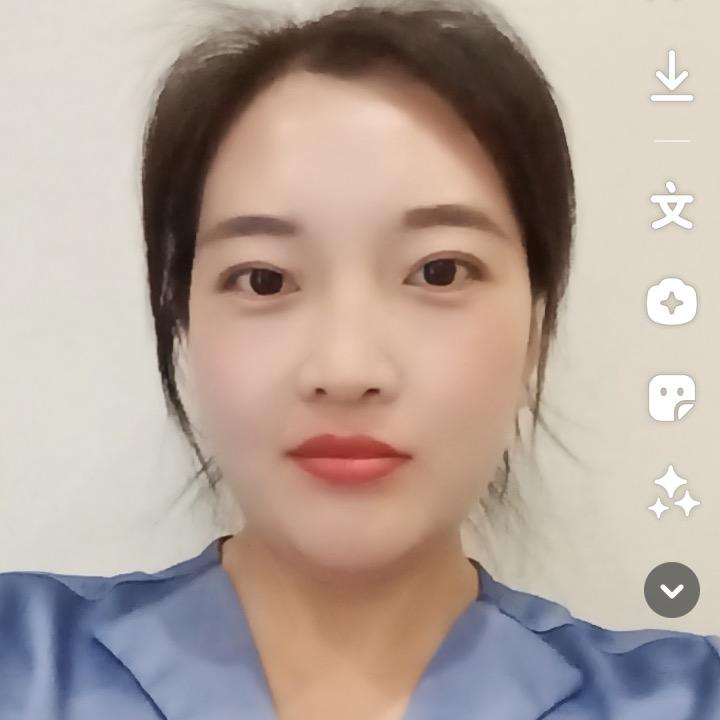The width and height of the screenshot is (720, 720).
Task: Collapse the side toolbar with chevron
Action: pos(672,590)
